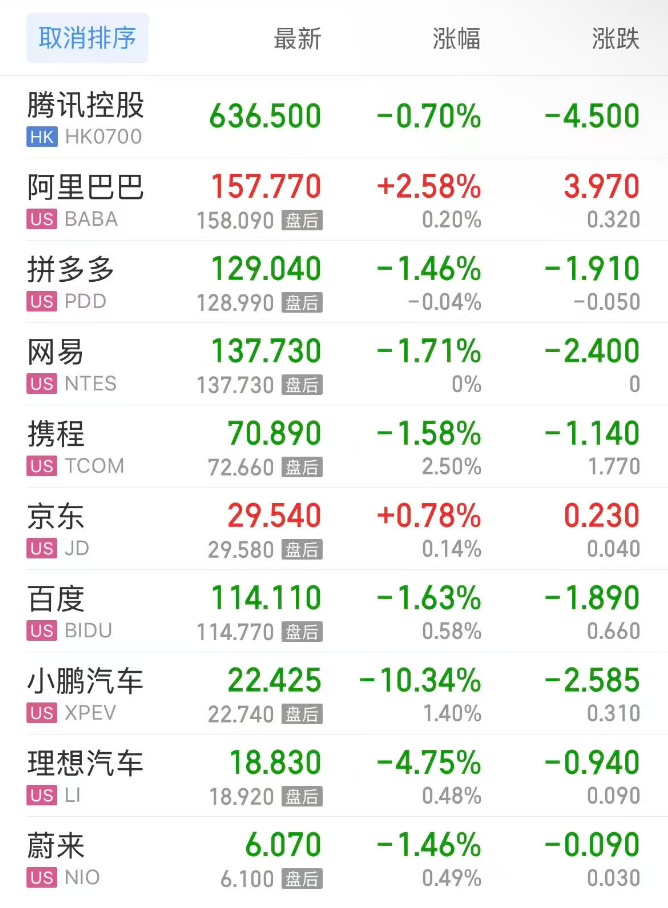Sort list by 涨幅 percentage

coord(456,39)
